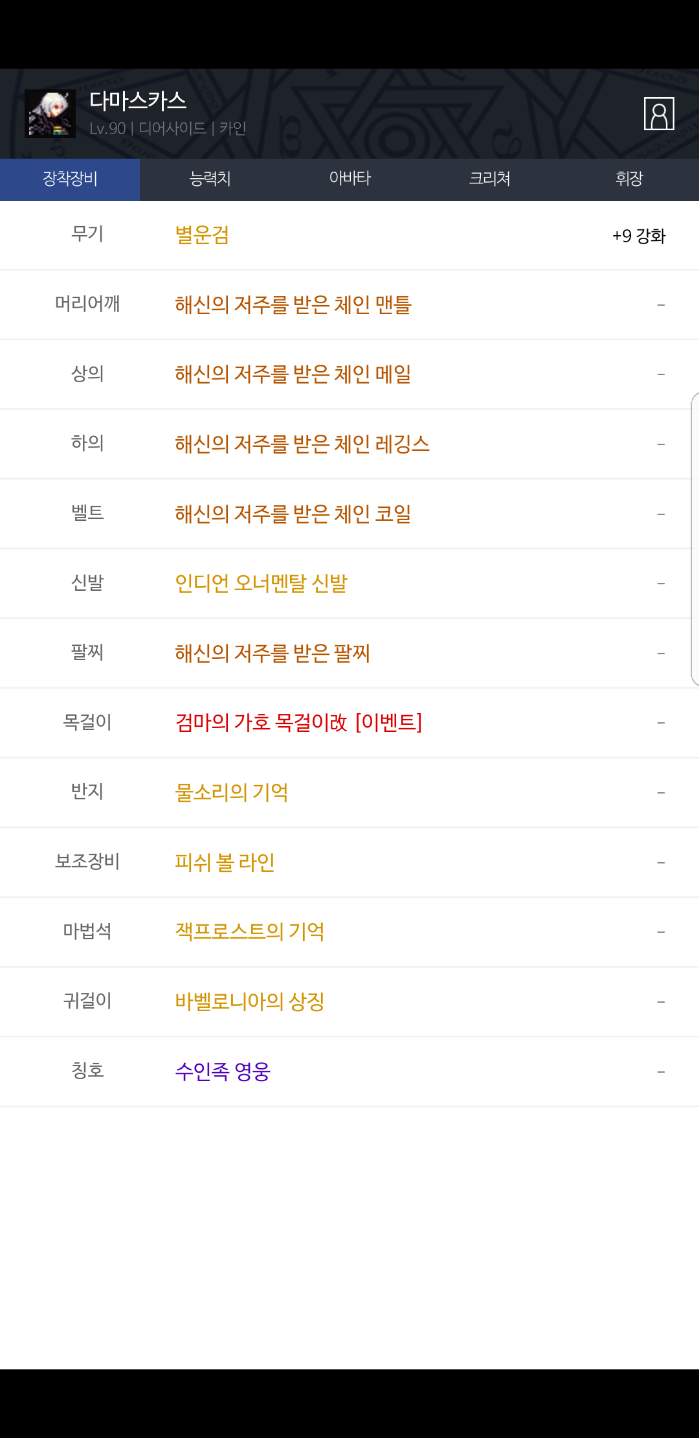Viewport: 699px width, 1438px height.
Task: Open ring item 물소리의 기억
Action: click(232, 792)
